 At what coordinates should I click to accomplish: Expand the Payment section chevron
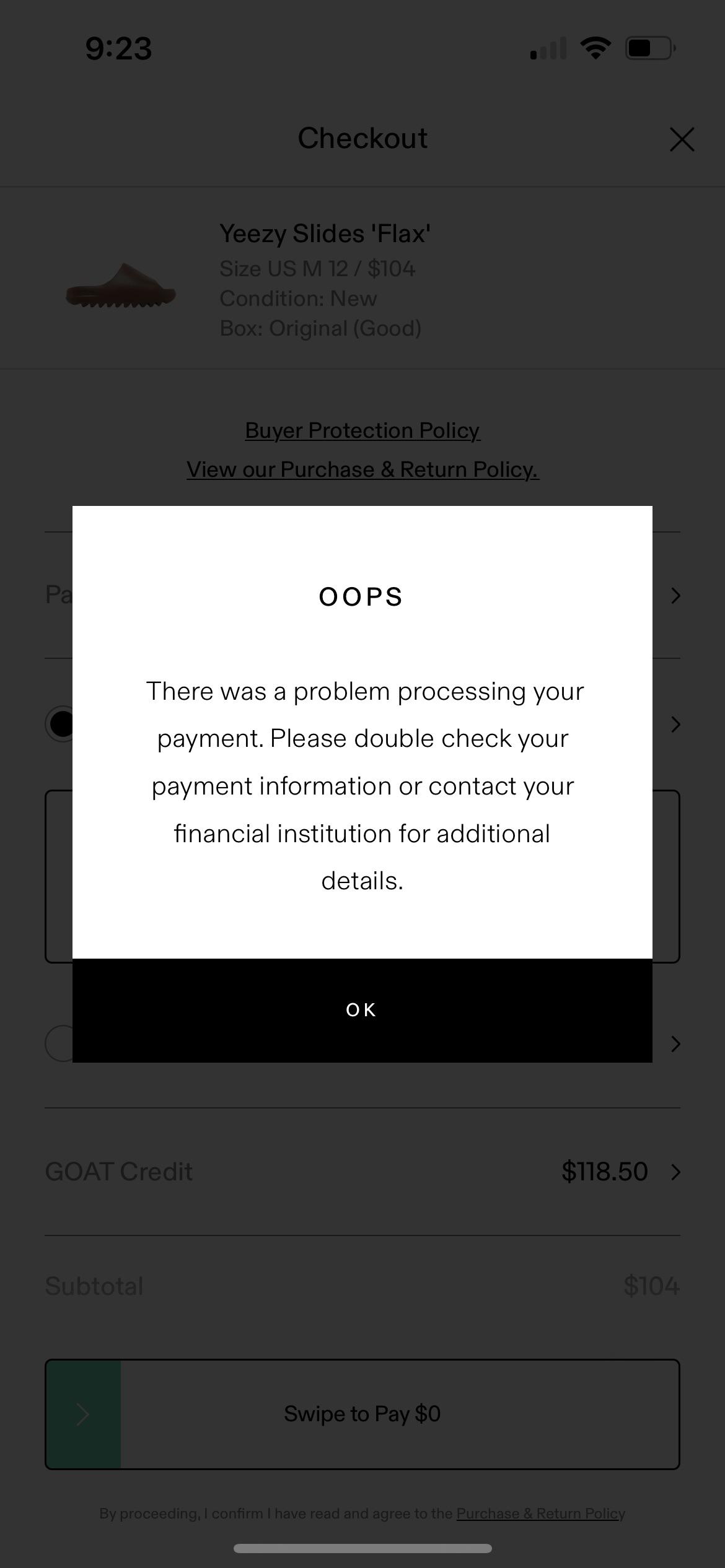pyautogui.click(x=675, y=595)
